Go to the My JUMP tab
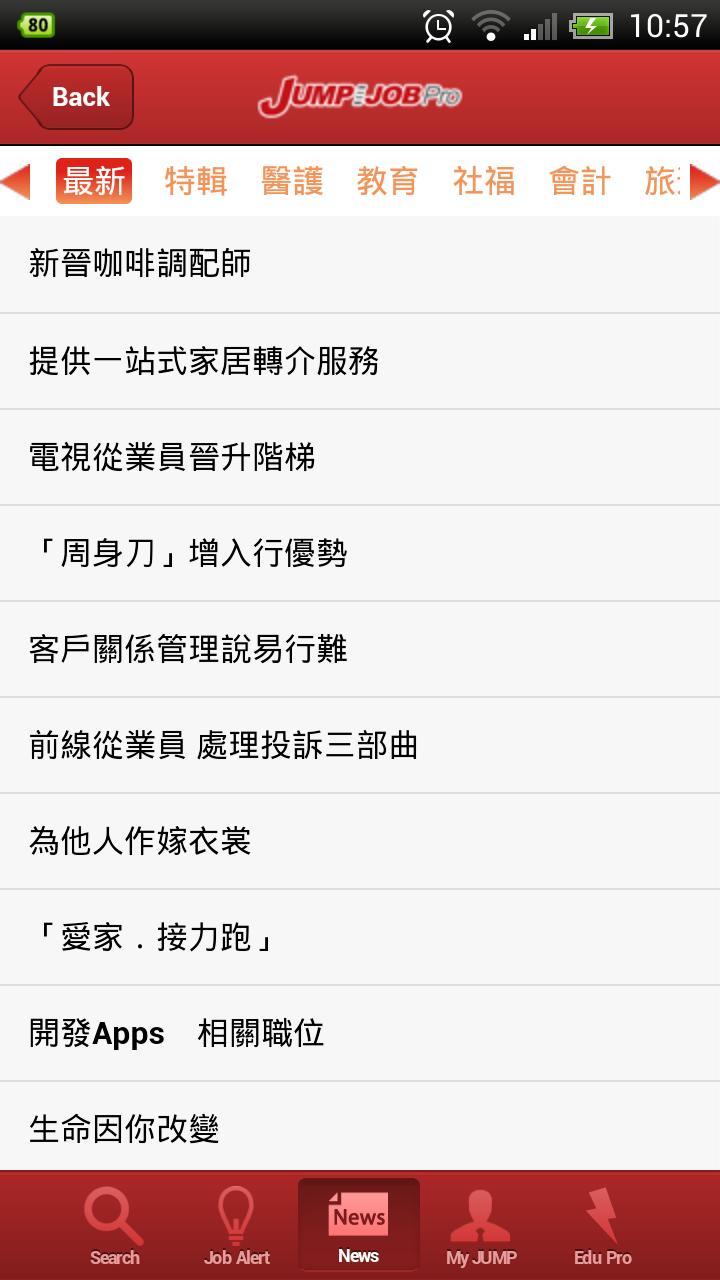Screen dimensions: 720x1280 (x=481, y=1226)
